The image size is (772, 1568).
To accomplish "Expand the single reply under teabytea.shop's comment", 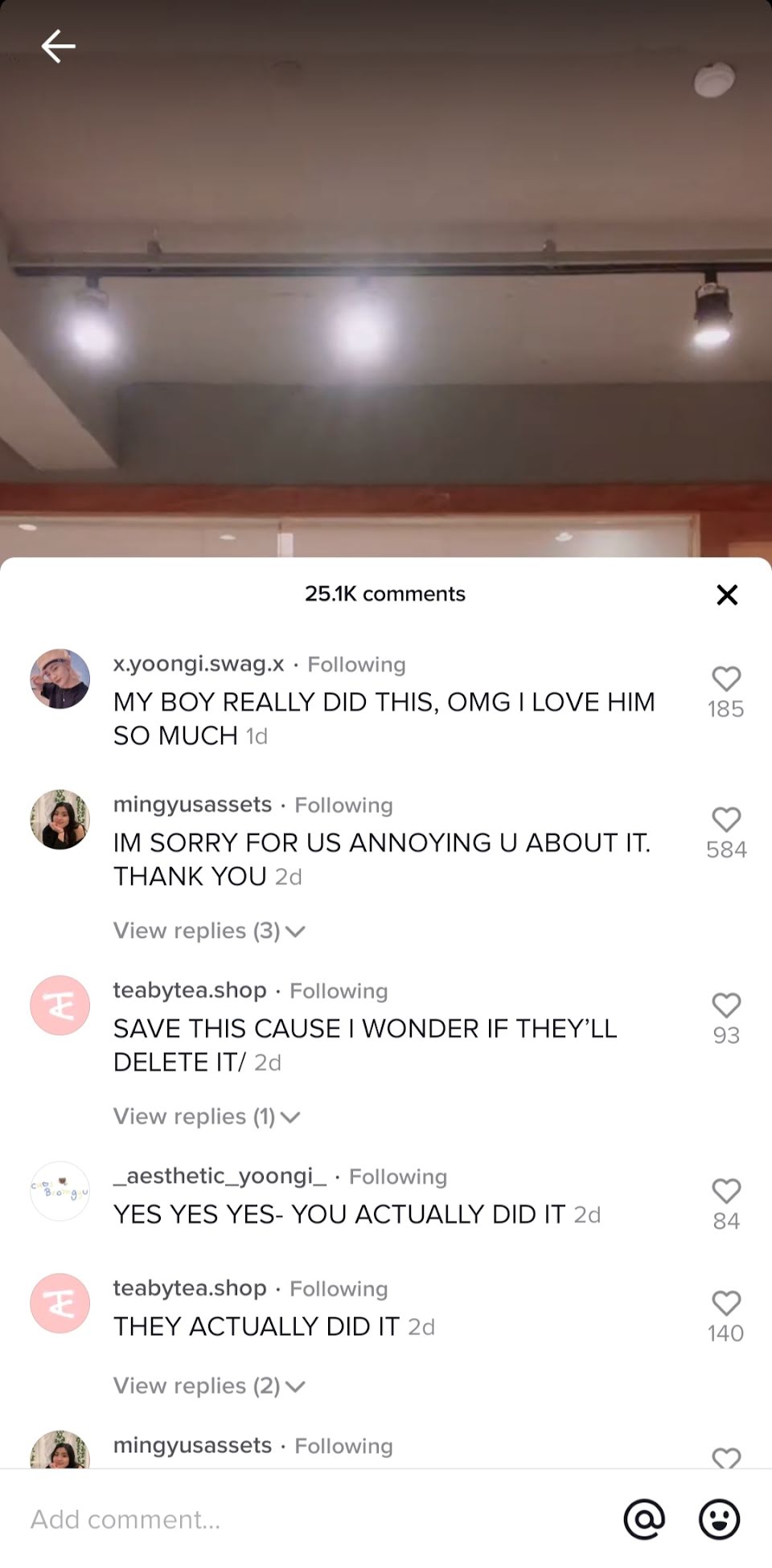I will click(207, 1116).
